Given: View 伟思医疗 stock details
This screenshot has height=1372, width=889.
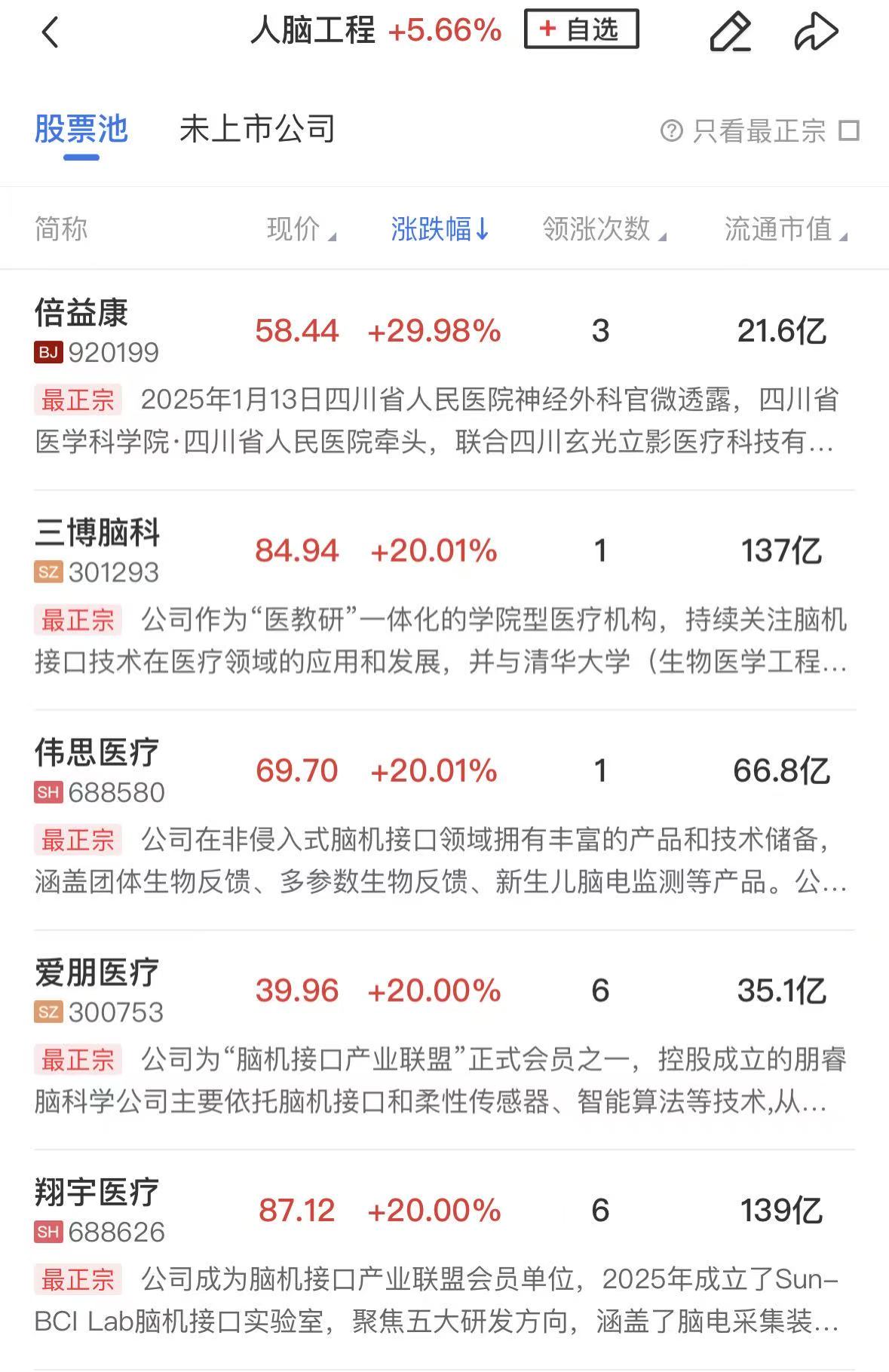Looking at the screenshot, I should 97,753.
